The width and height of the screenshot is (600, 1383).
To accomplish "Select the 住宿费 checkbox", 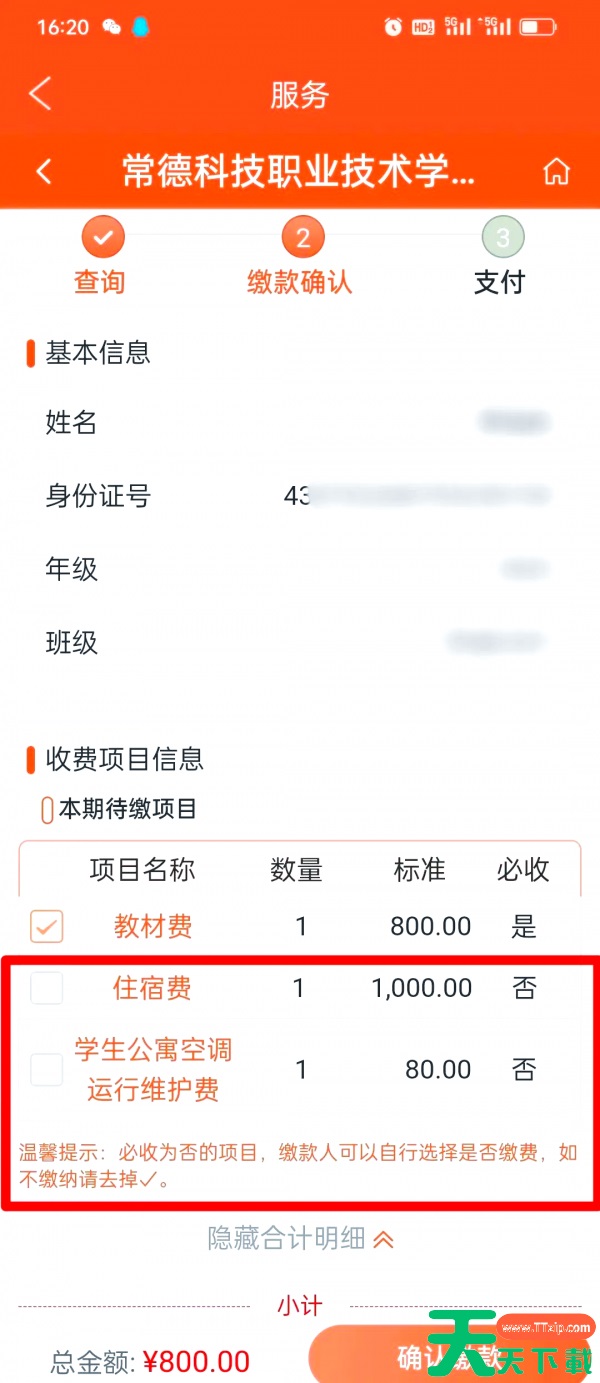I will coord(47,988).
